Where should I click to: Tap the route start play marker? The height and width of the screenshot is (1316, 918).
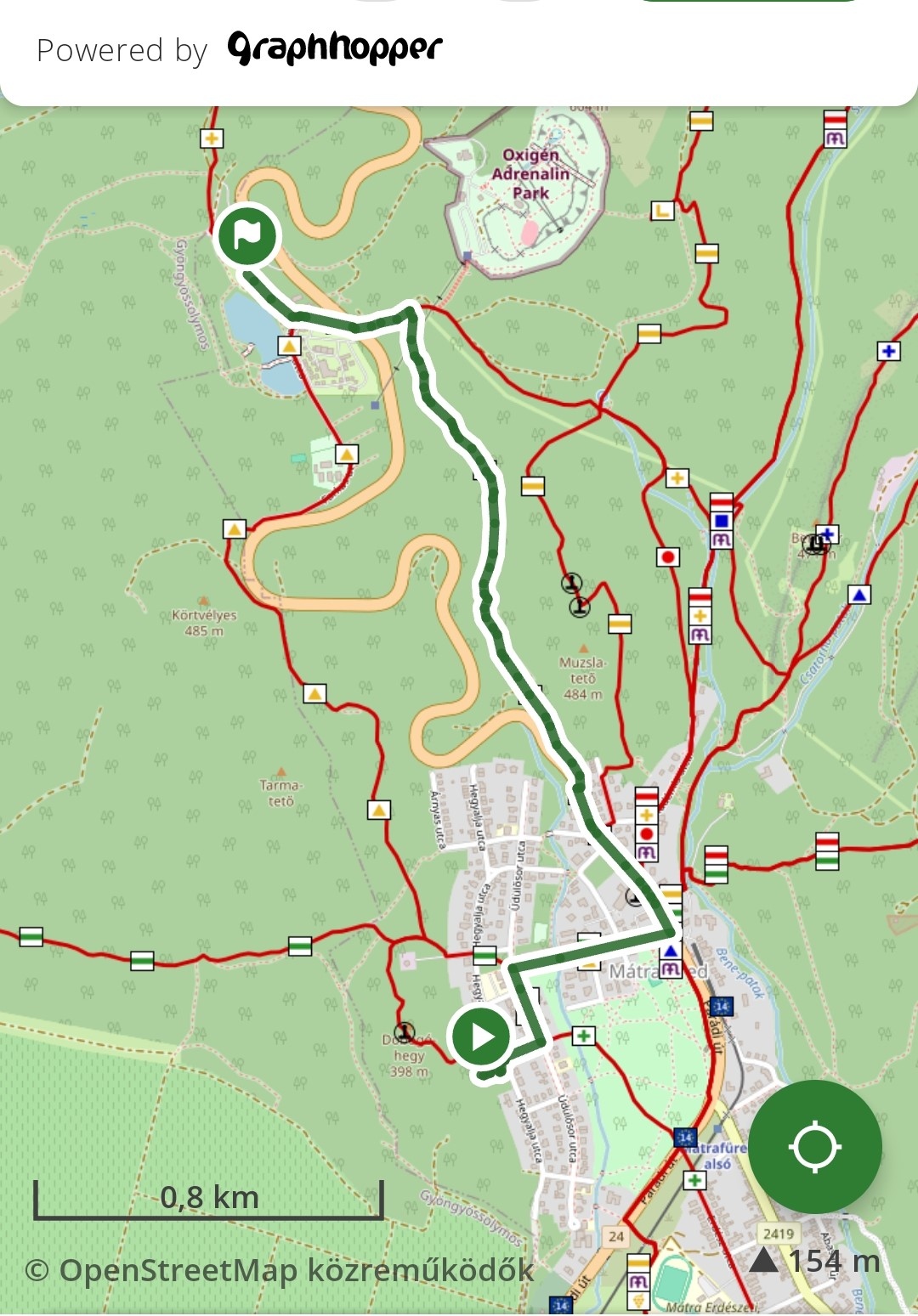click(x=481, y=1036)
